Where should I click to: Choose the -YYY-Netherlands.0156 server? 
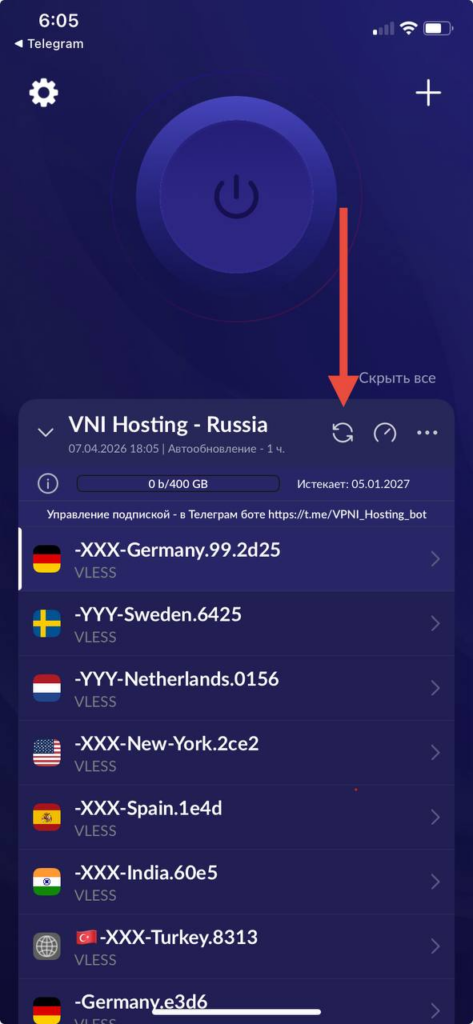tap(236, 688)
